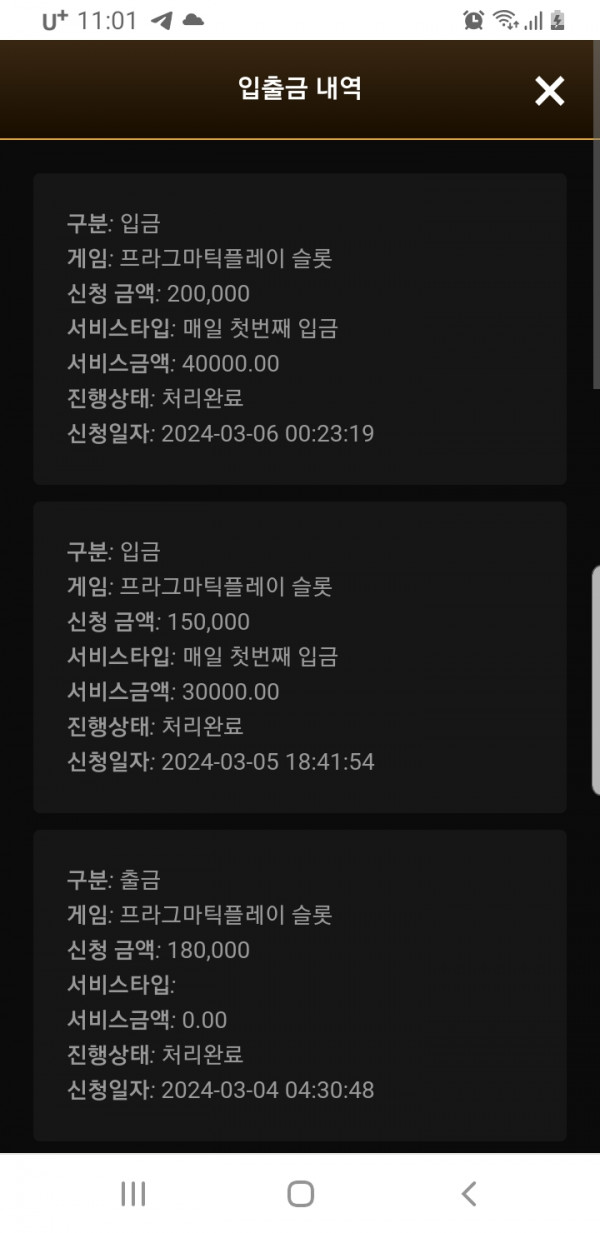The image size is (600, 1233).
Task: Go to the home screen
Action: (300, 1193)
